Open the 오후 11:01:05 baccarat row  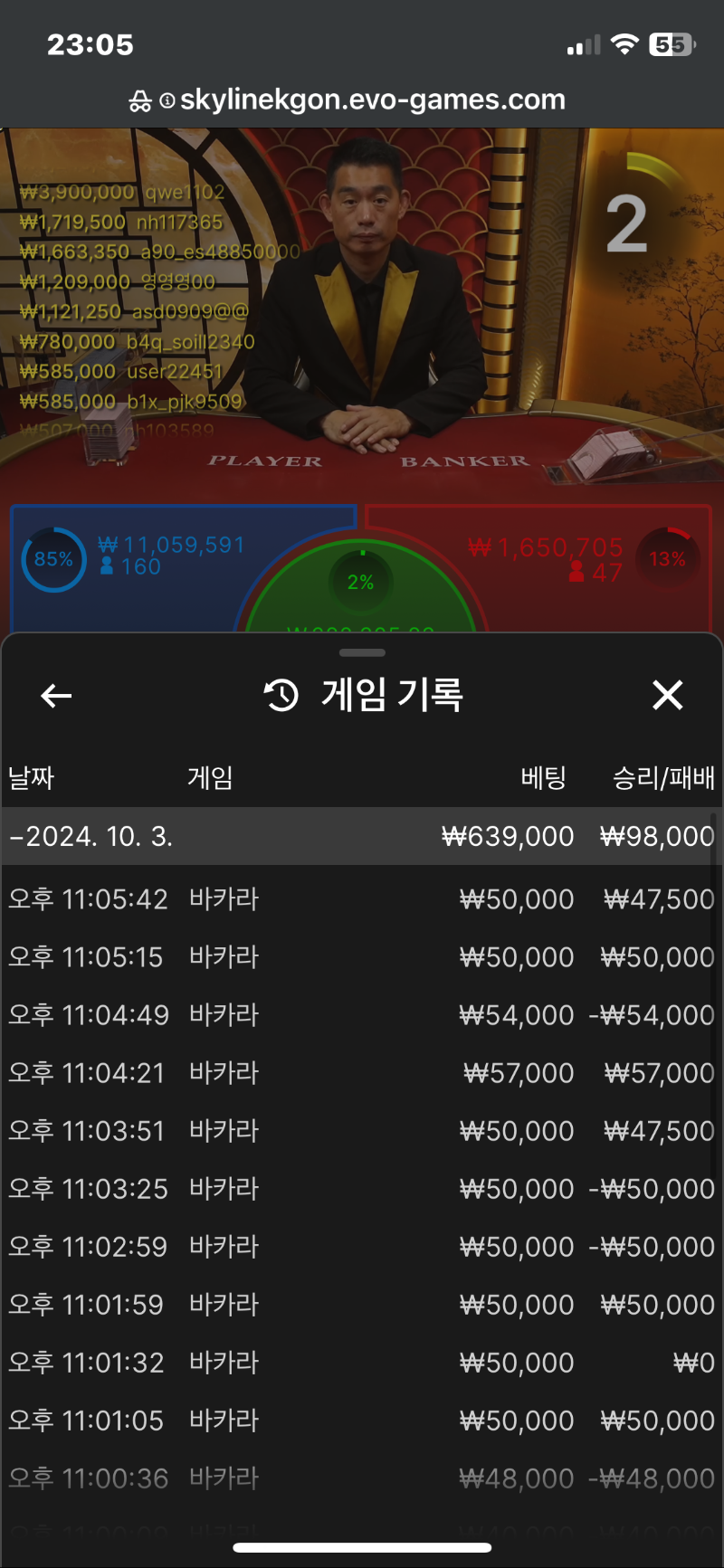(x=362, y=1421)
